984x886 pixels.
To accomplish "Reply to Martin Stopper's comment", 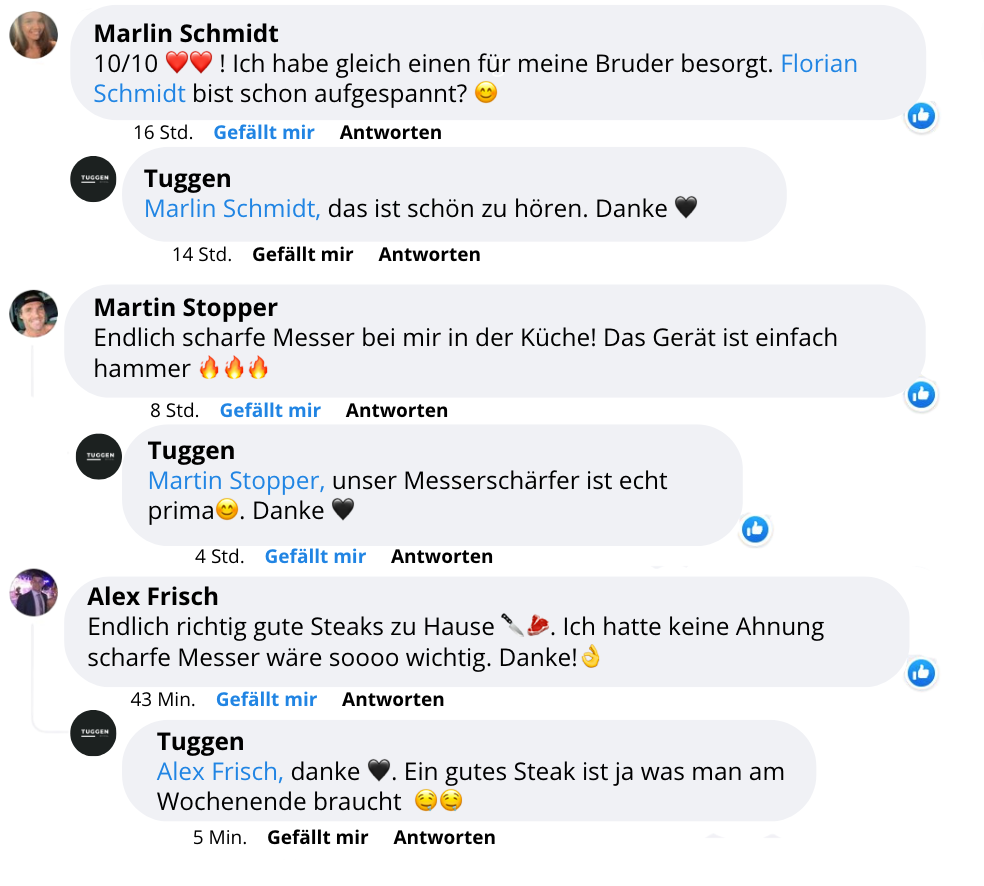I will point(396,410).
